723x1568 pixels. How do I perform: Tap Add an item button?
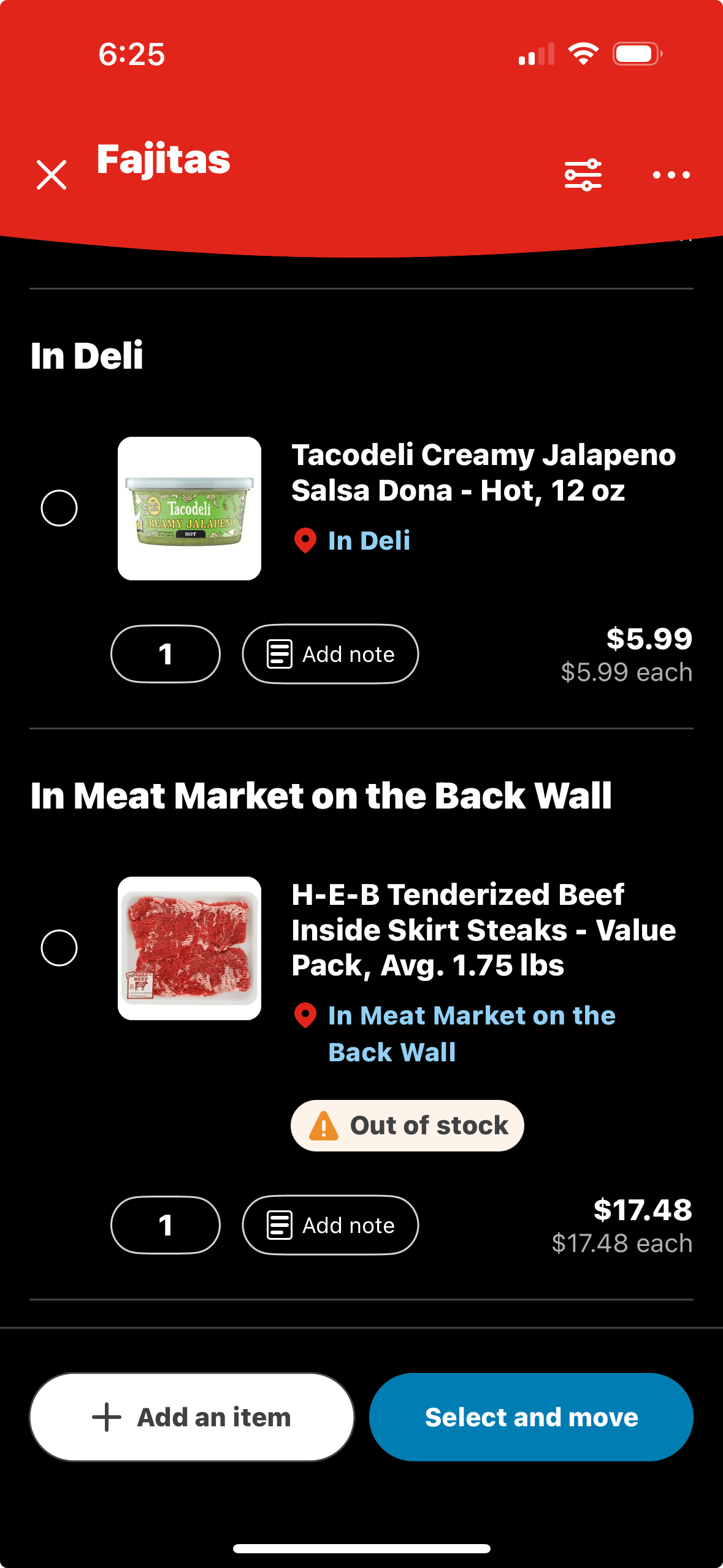[x=192, y=1417]
